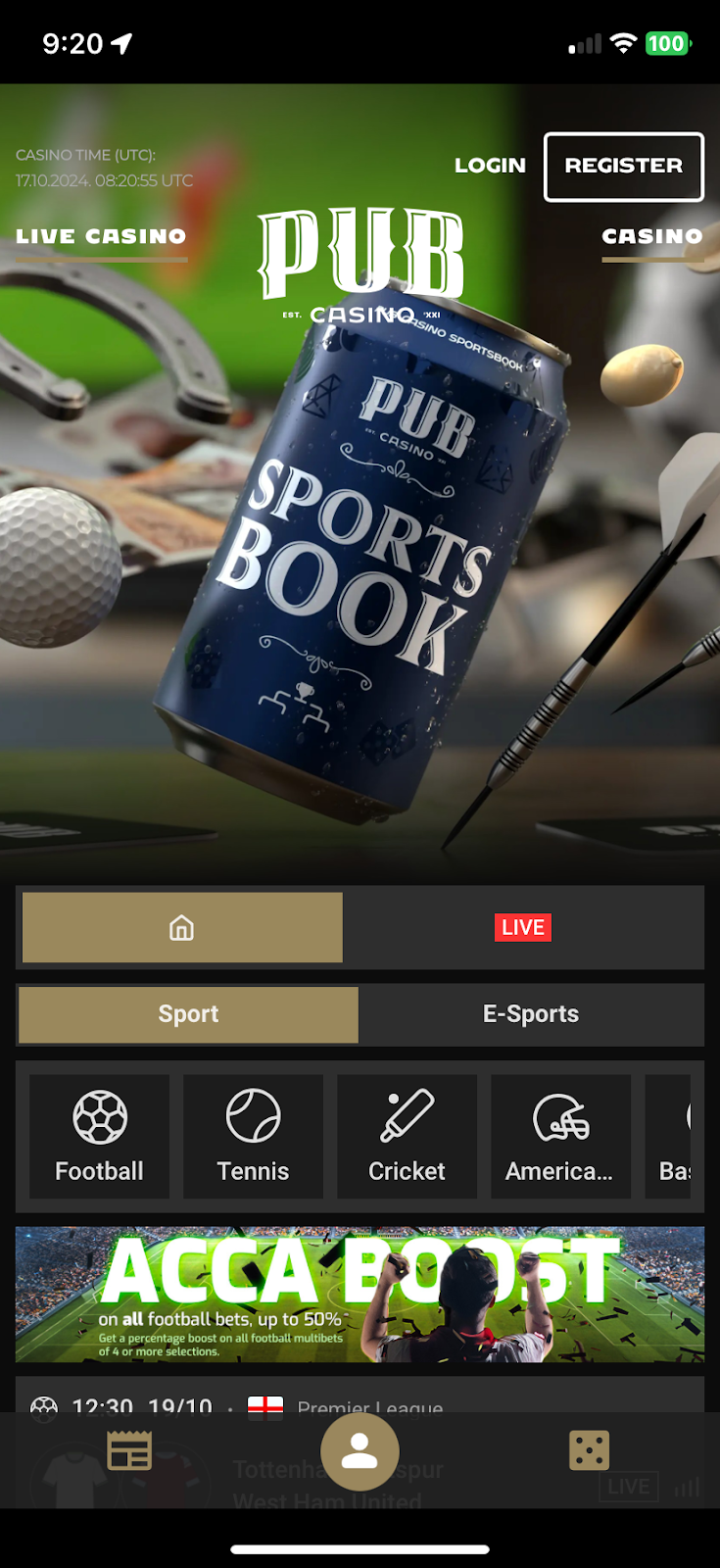Open the REGISTER button

(x=623, y=167)
